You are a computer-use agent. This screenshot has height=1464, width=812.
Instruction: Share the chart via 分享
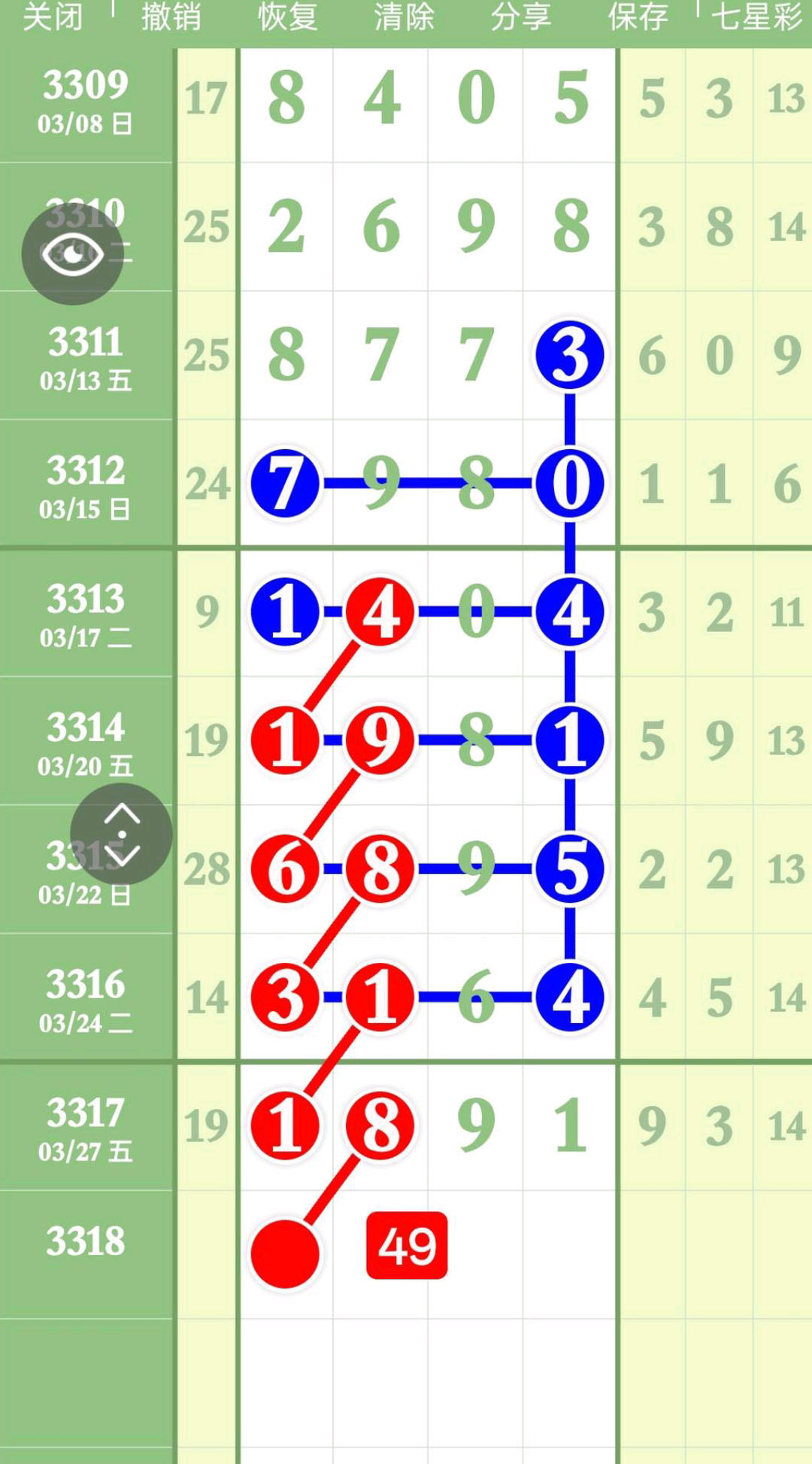pos(520,17)
